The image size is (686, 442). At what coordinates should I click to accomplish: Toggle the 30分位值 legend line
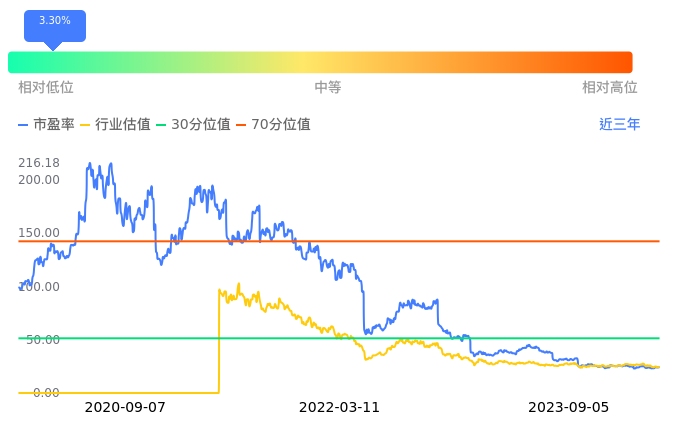[x=193, y=125]
